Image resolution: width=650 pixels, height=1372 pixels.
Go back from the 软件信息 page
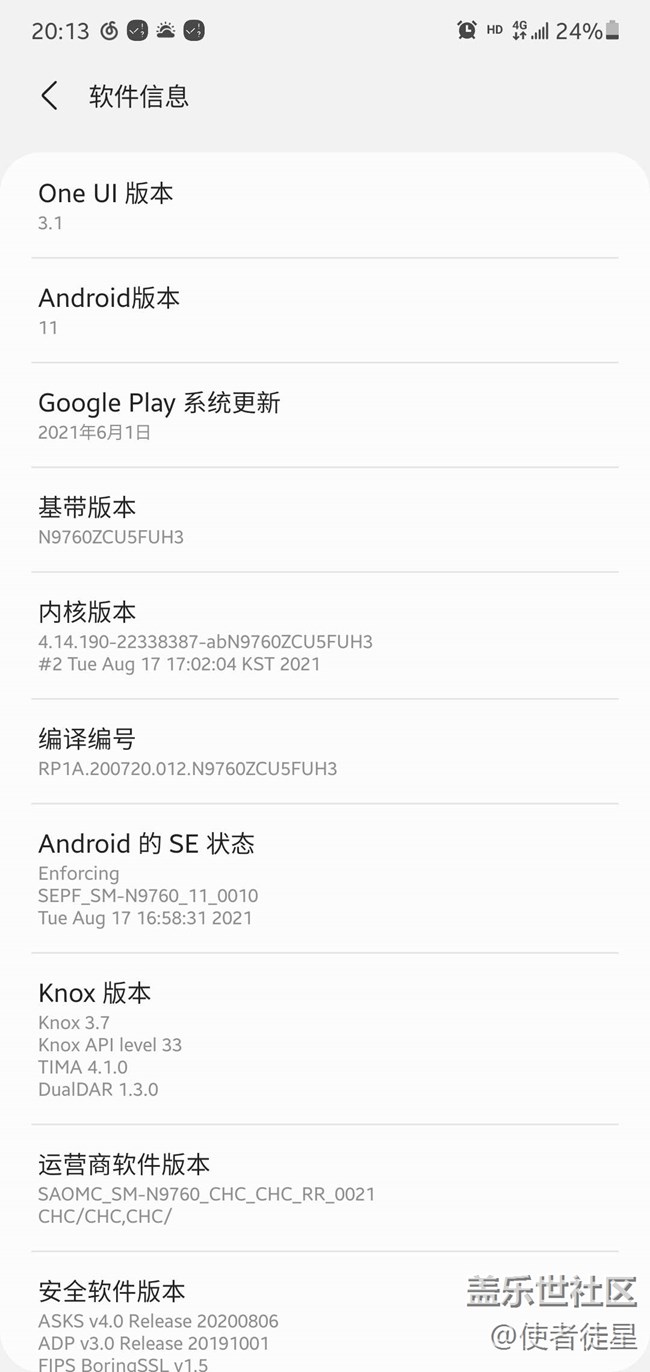[x=49, y=96]
